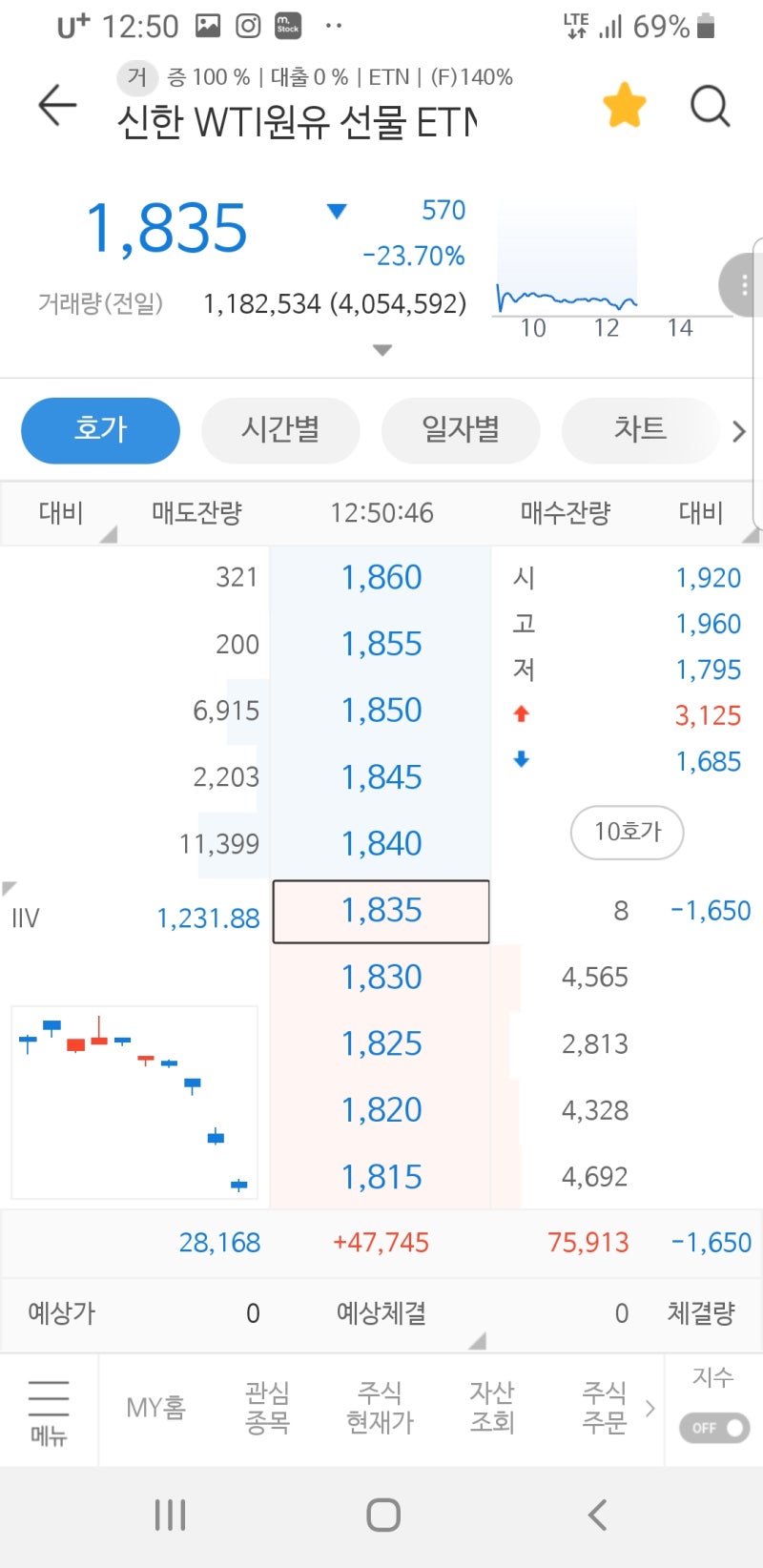Open the 주식현재가 current price screen
The height and width of the screenshot is (1568, 763).
coord(380,1408)
